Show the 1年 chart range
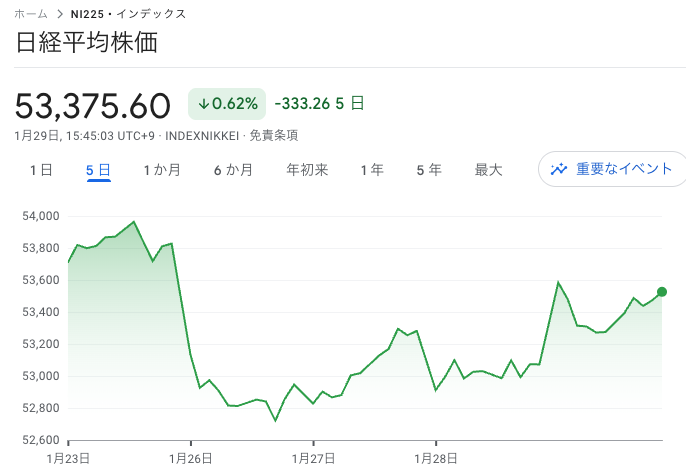This screenshot has height=472, width=686. 372,170
